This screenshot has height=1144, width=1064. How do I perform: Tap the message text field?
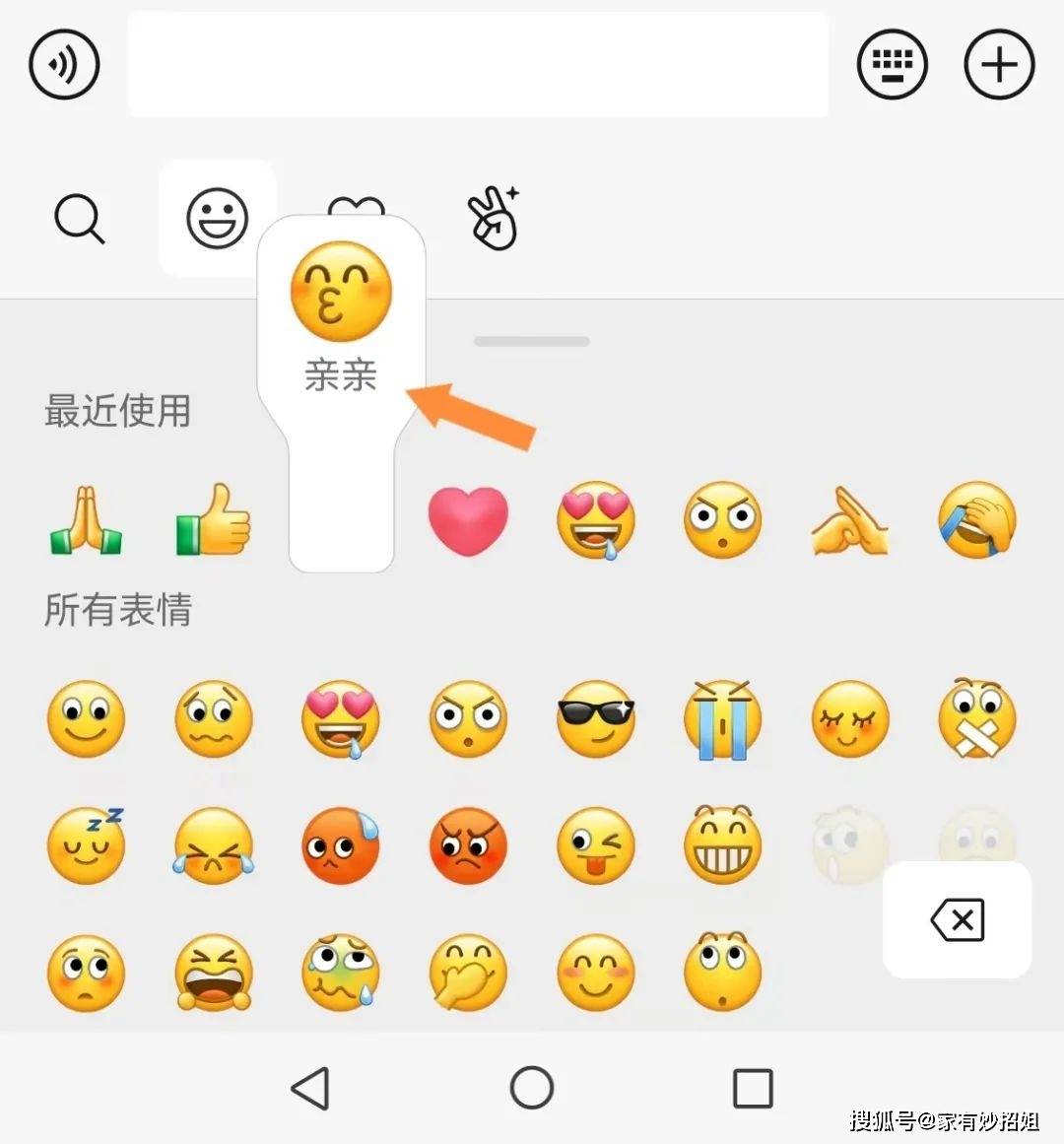(x=478, y=65)
